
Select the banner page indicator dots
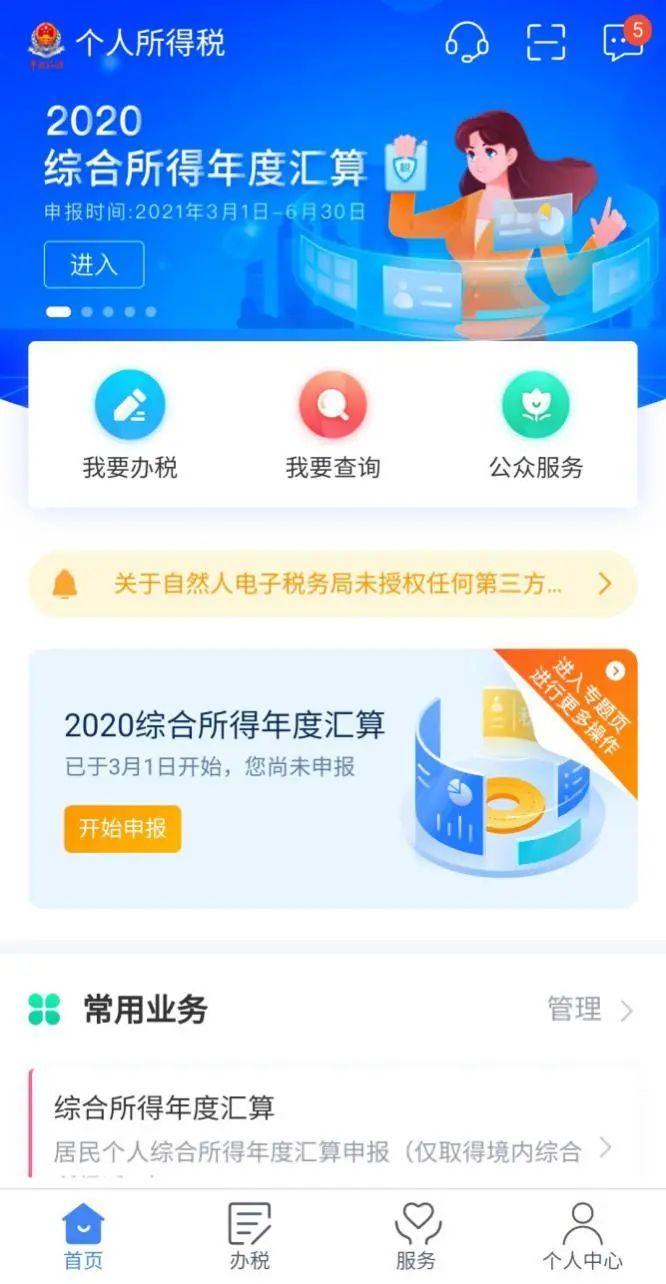pos(102,312)
